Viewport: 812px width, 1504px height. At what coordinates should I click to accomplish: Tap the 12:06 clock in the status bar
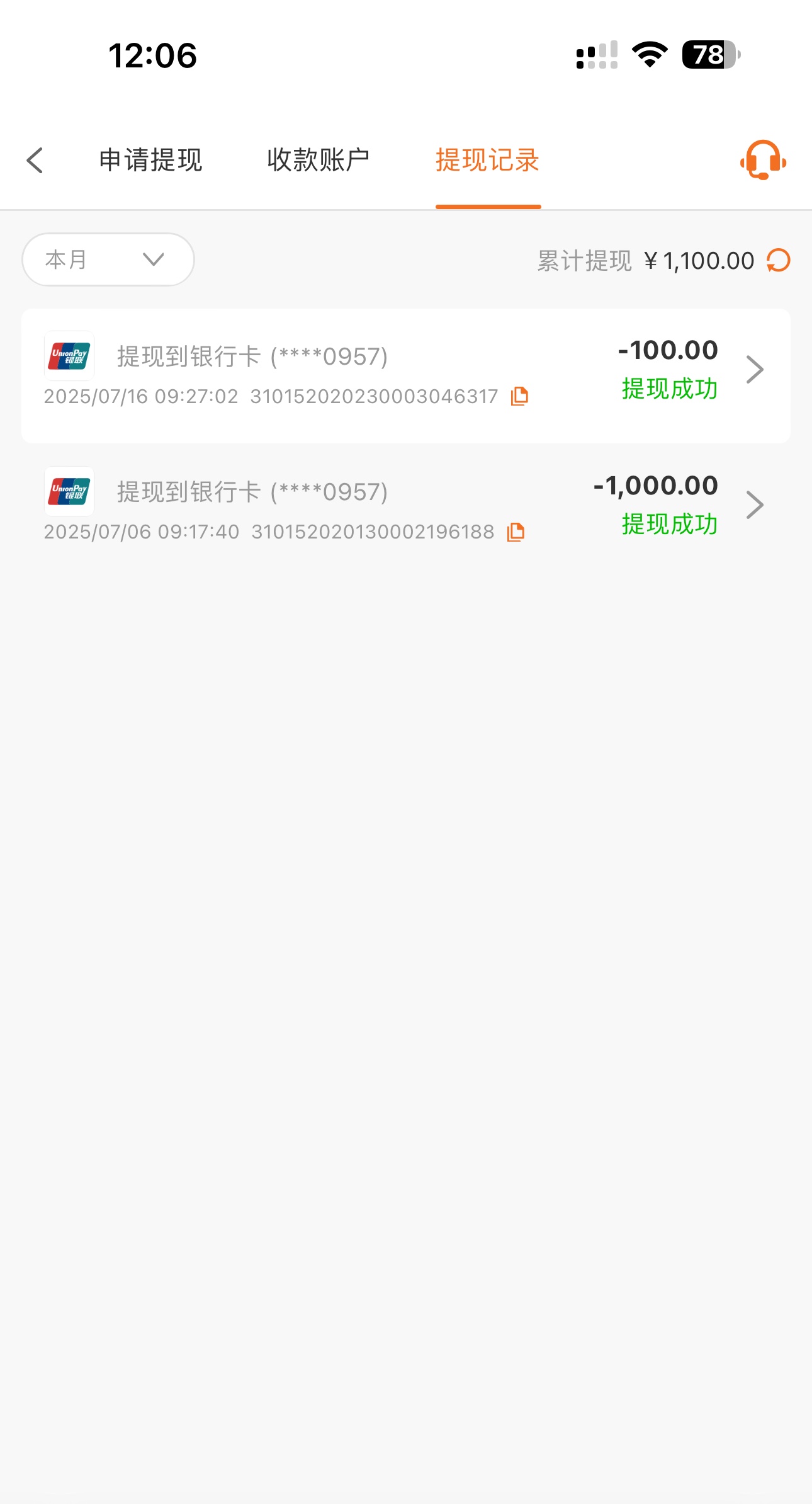[x=153, y=56]
